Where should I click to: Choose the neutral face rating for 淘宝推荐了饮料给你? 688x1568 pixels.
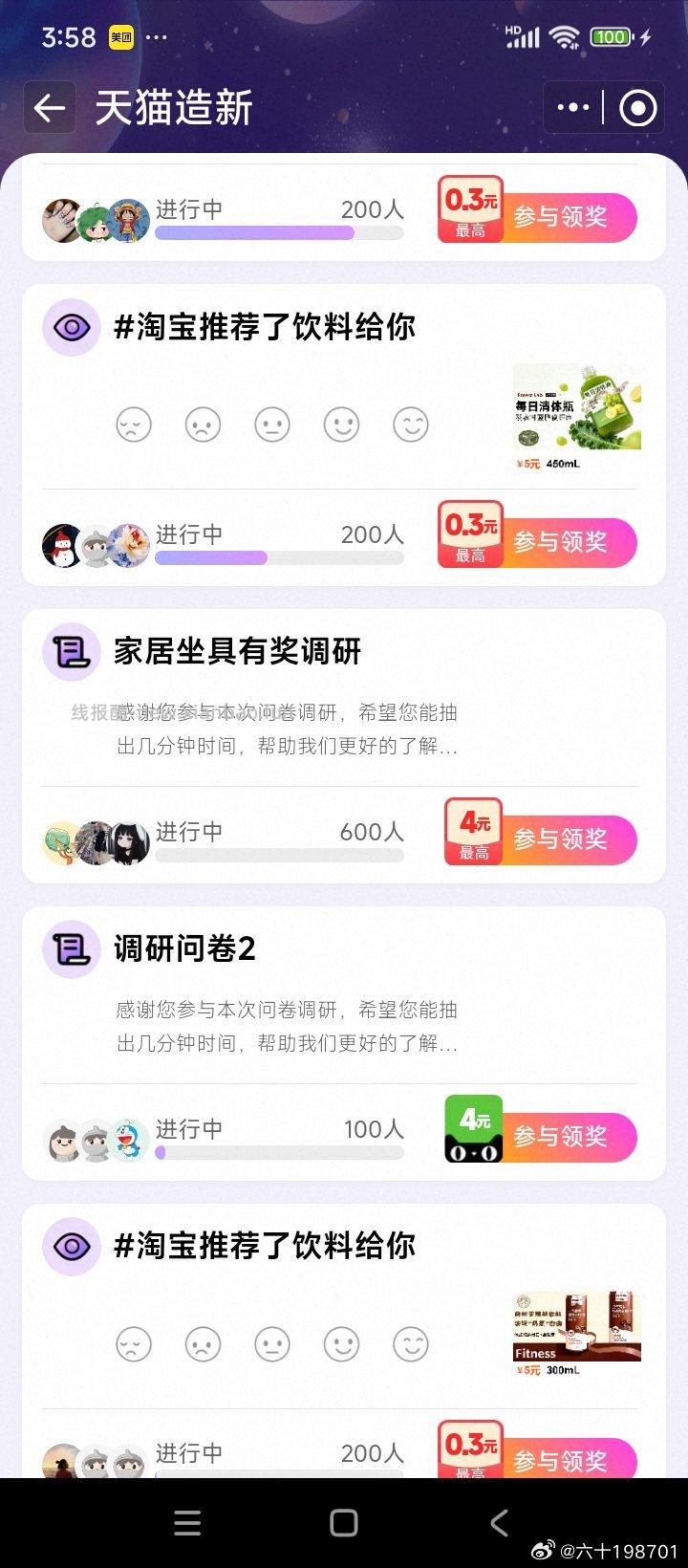tap(272, 424)
